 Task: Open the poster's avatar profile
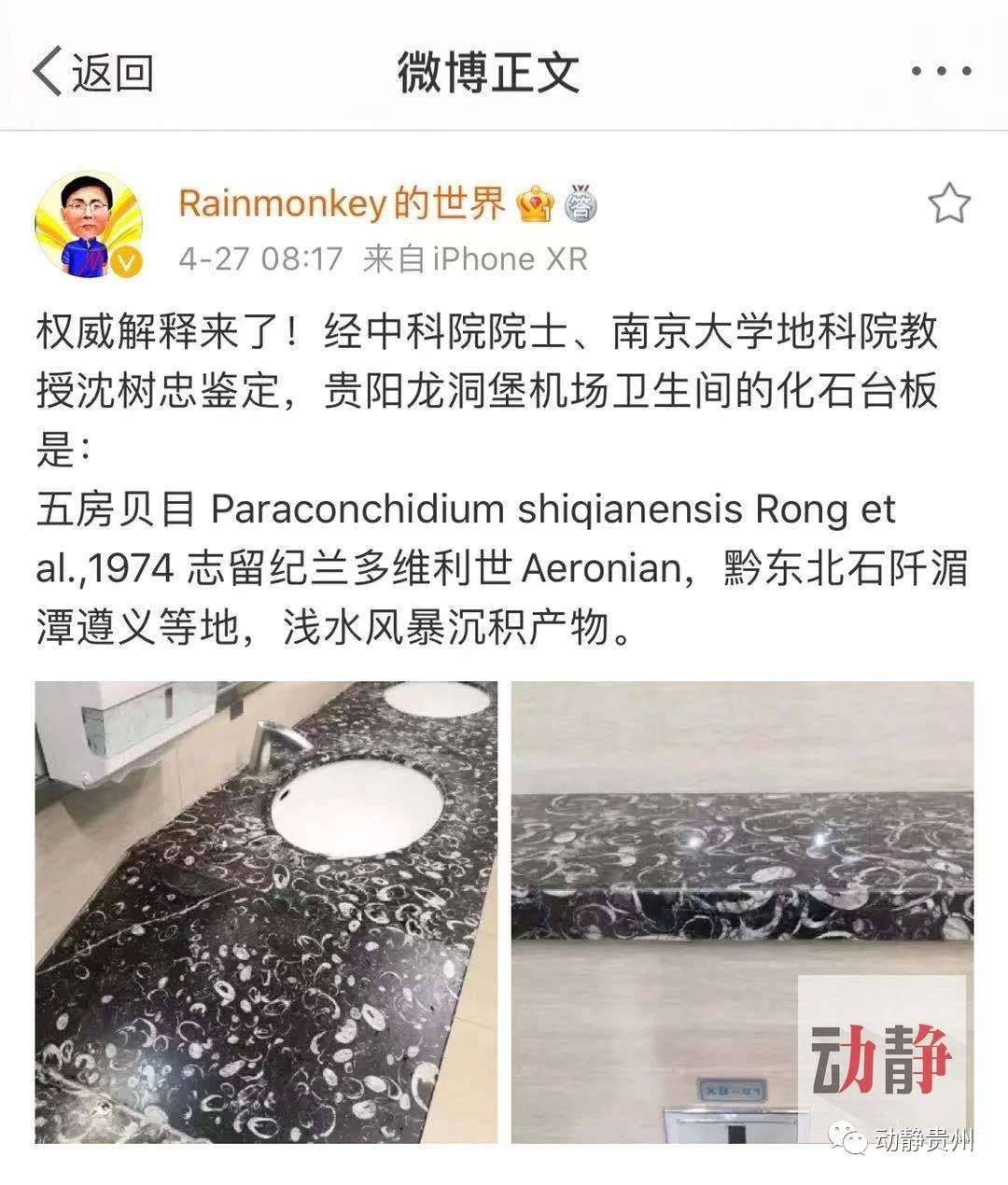point(89,225)
